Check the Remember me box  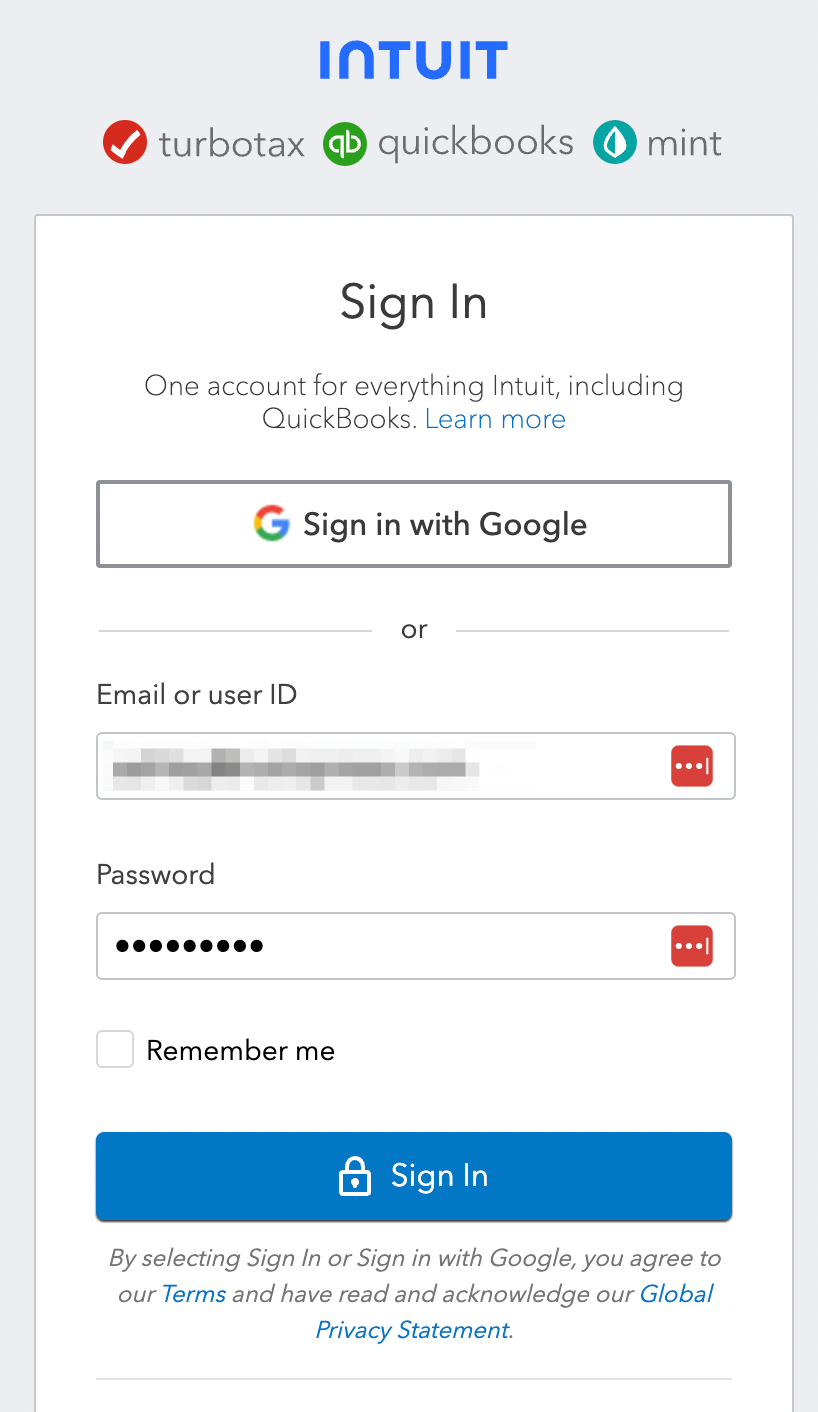tap(115, 1050)
